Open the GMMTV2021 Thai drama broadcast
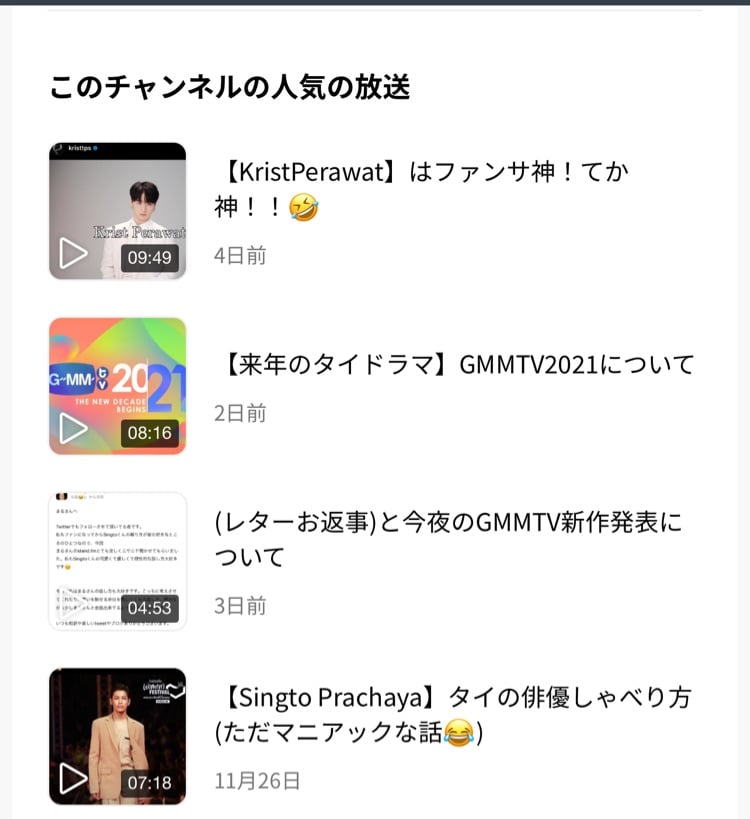Image resolution: width=750 pixels, height=819 pixels. click(x=453, y=365)
